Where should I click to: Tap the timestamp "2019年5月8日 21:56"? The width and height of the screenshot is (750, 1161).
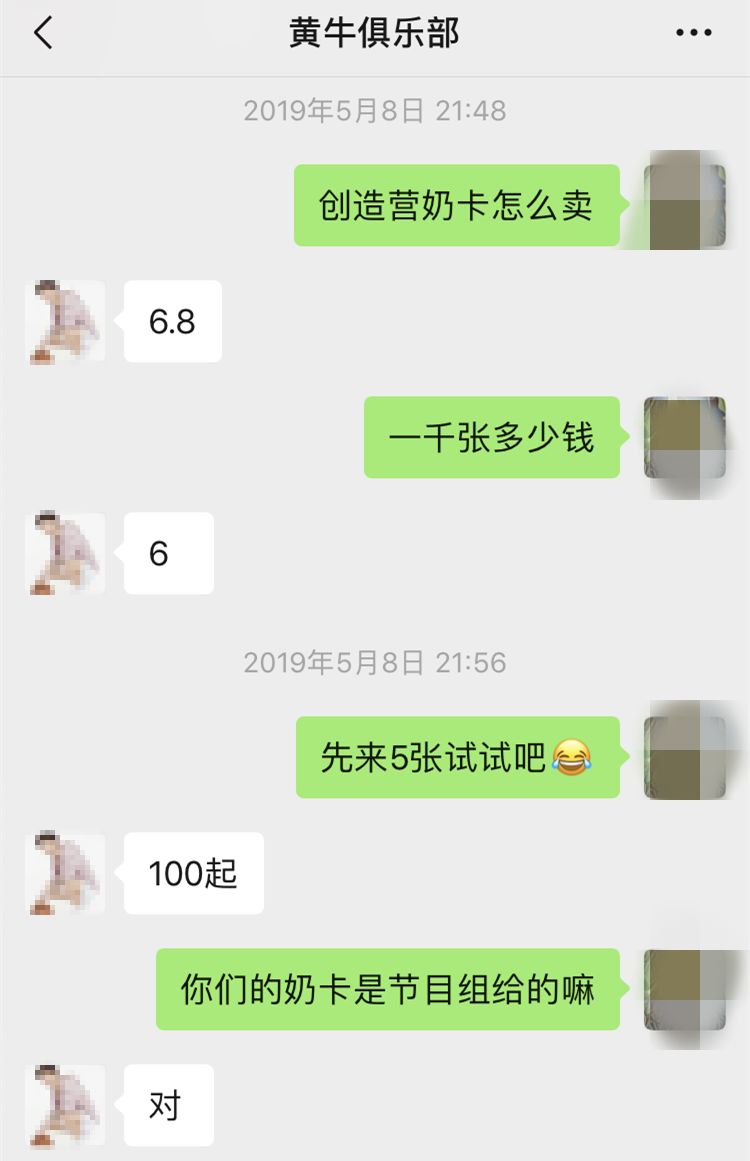click(374, 662)
